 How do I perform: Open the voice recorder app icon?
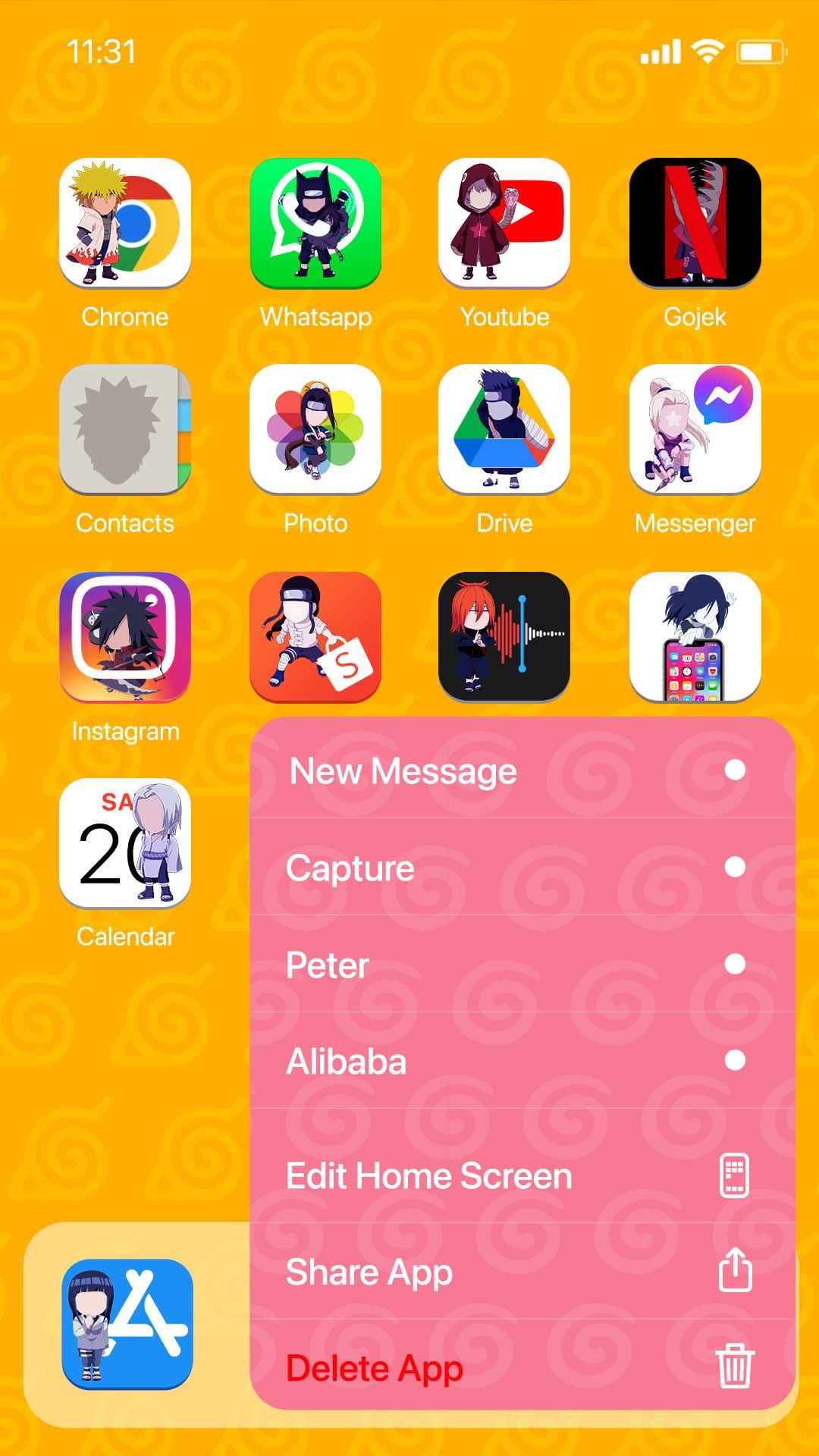pos(504,637)
